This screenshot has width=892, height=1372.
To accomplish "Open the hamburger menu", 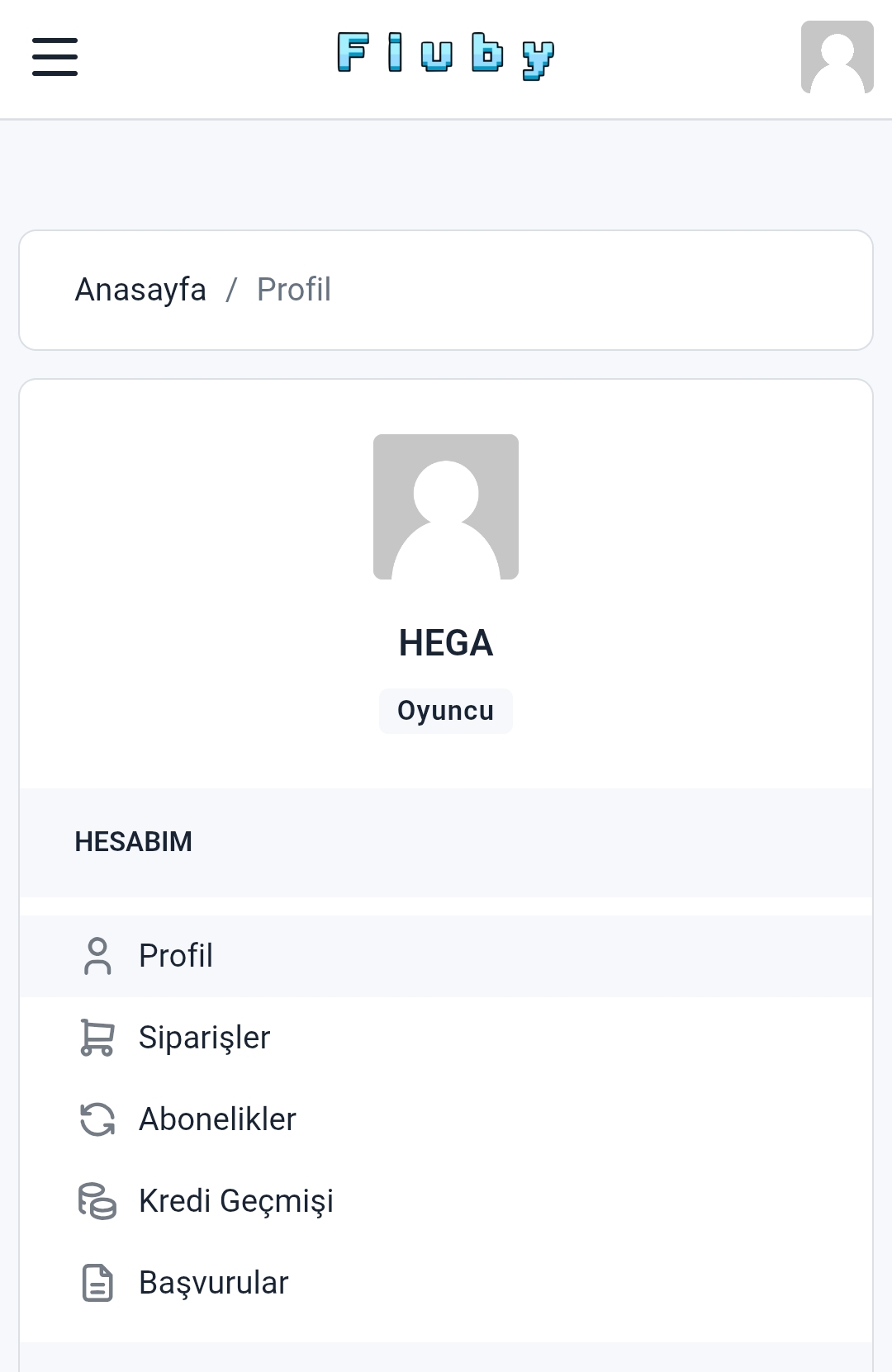I will point(55,56).
